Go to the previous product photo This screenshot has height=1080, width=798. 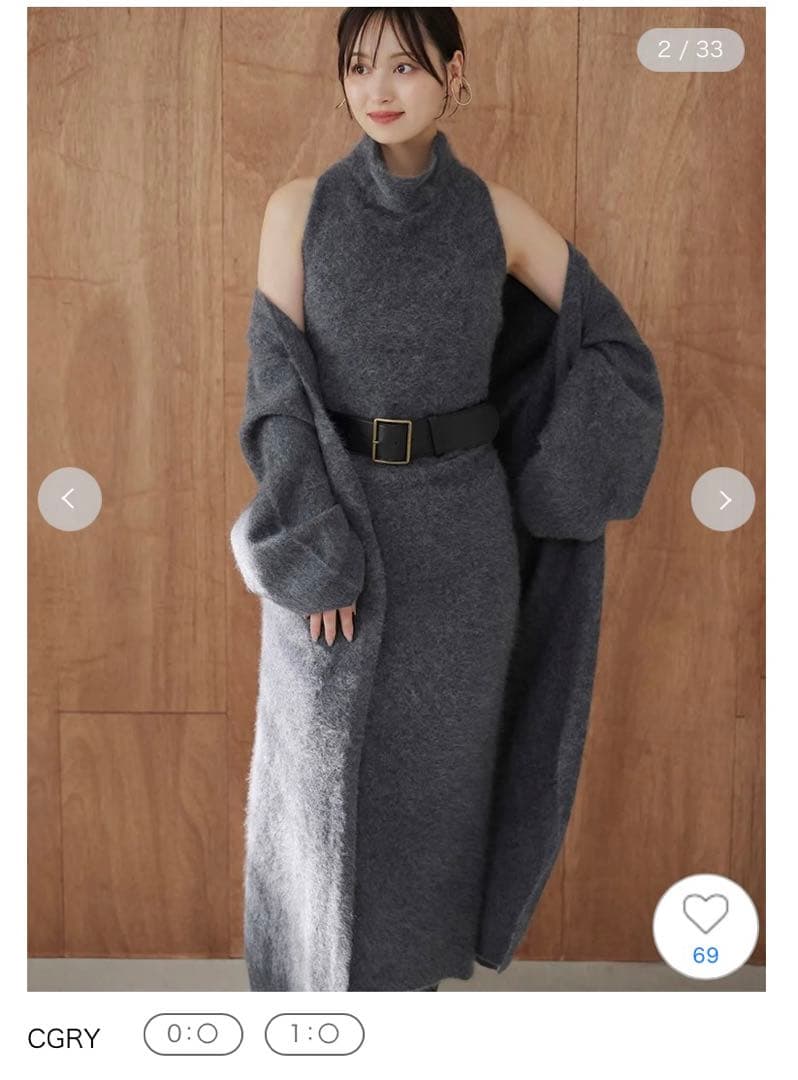pos(69,499)
